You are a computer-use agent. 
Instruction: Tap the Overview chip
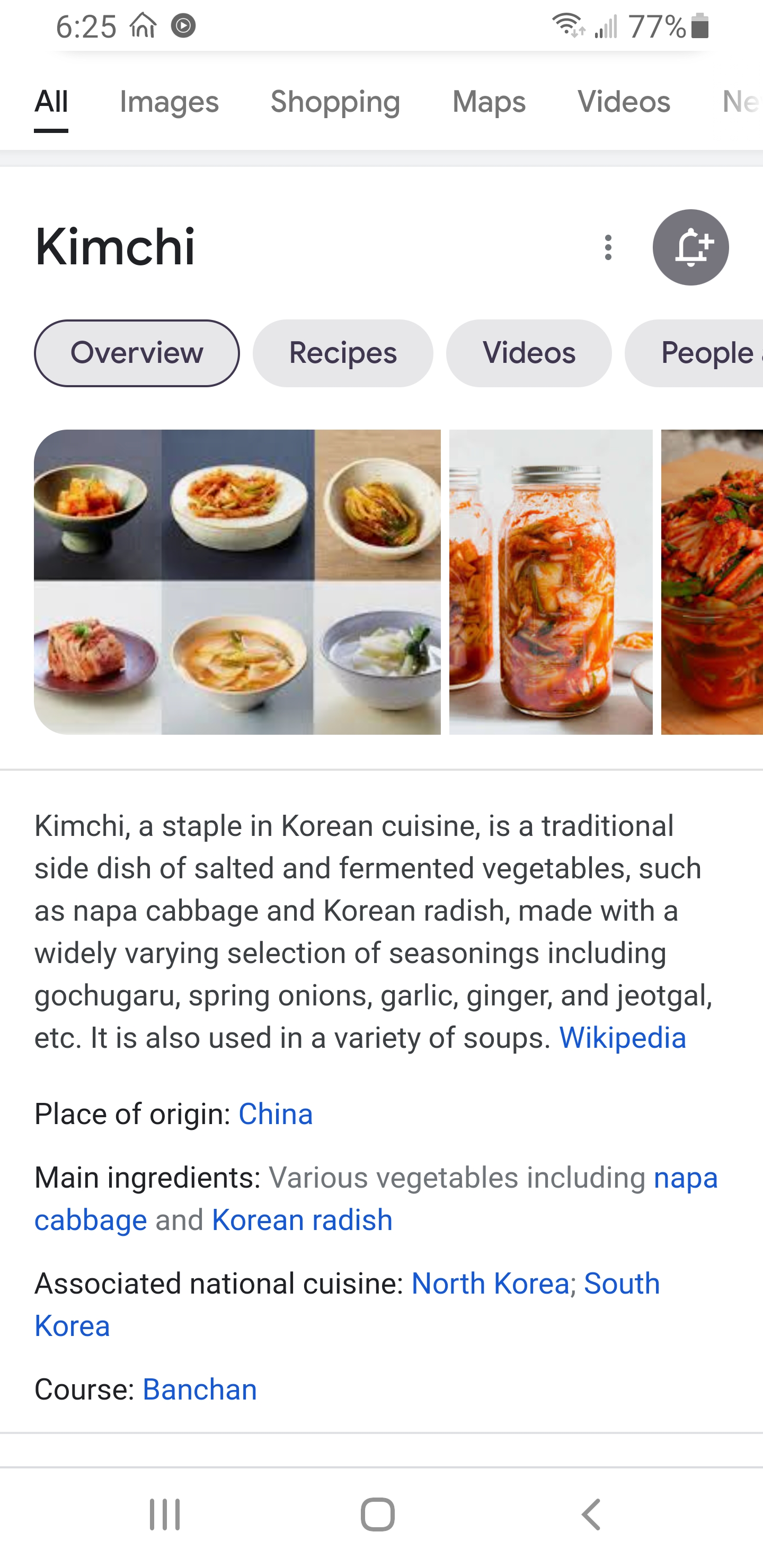pos(136,353)
